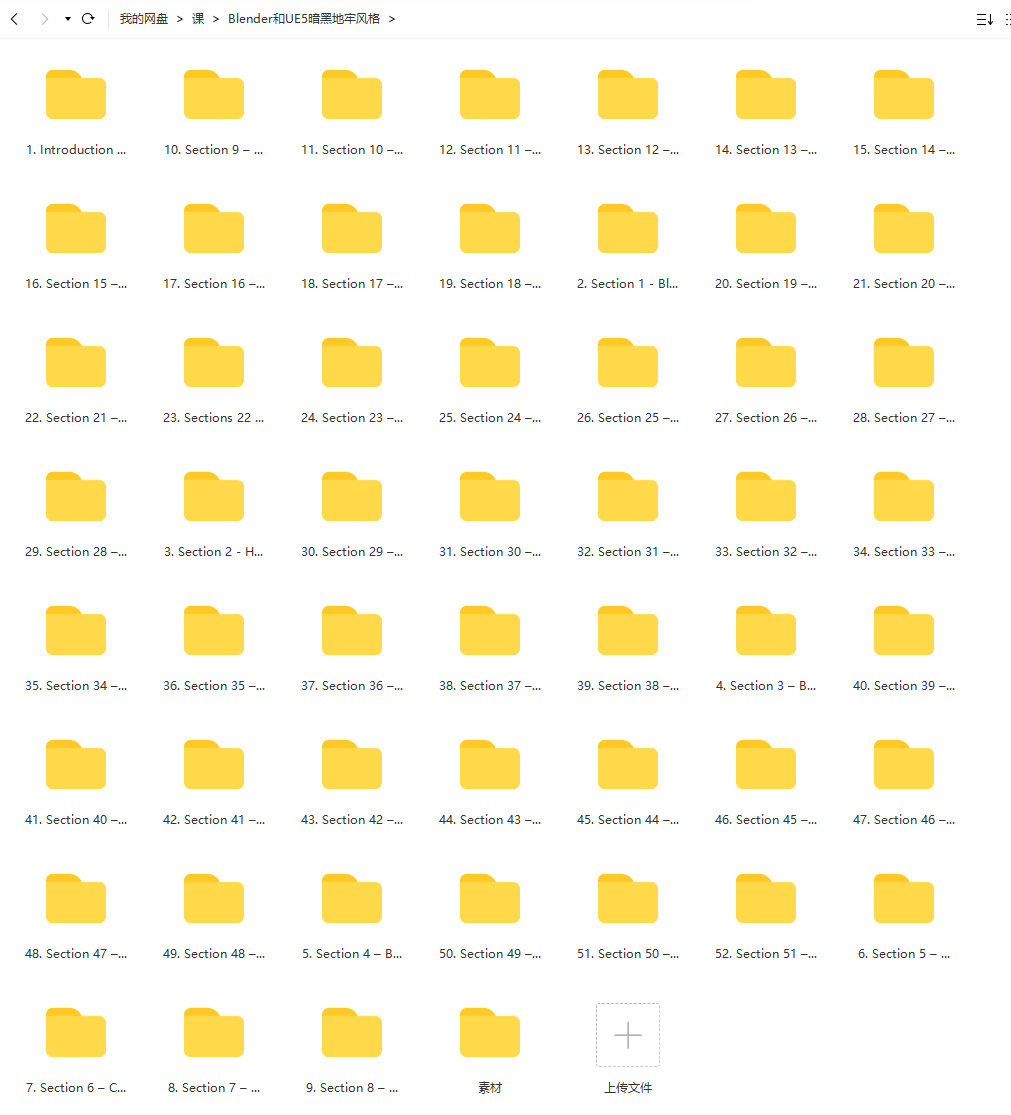Expand the navigation history dropdown arrow
This screenshot has width=1011, height=1115.
[68, 19]
